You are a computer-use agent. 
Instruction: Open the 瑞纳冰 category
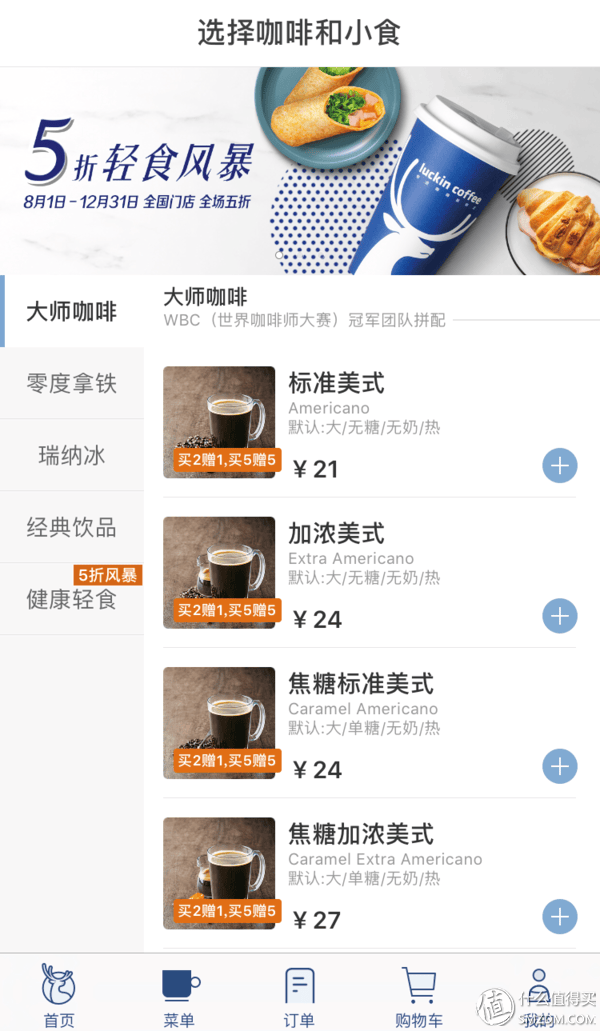click(x=72, y=455)
